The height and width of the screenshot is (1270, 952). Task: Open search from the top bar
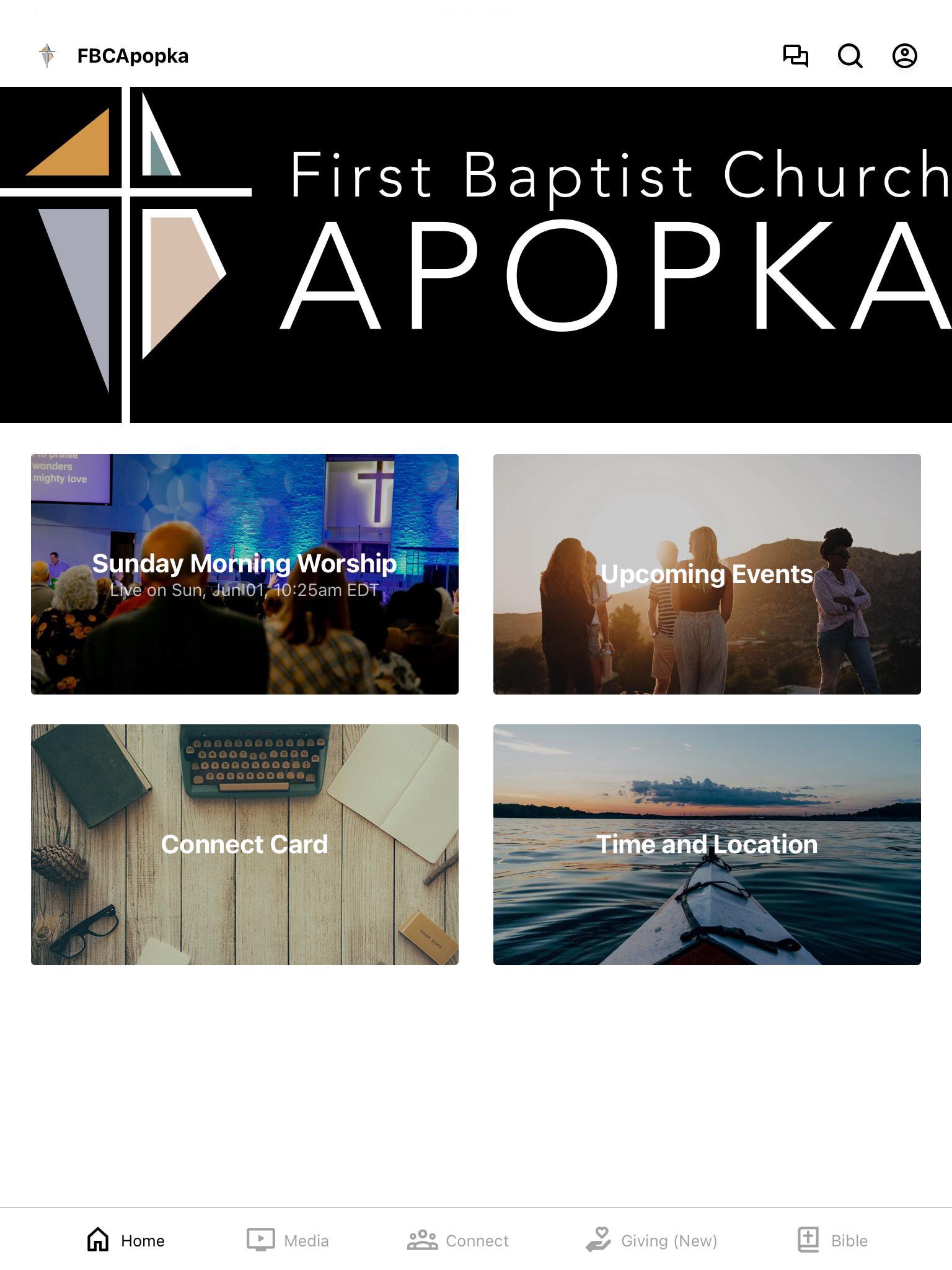coord(850,56)
